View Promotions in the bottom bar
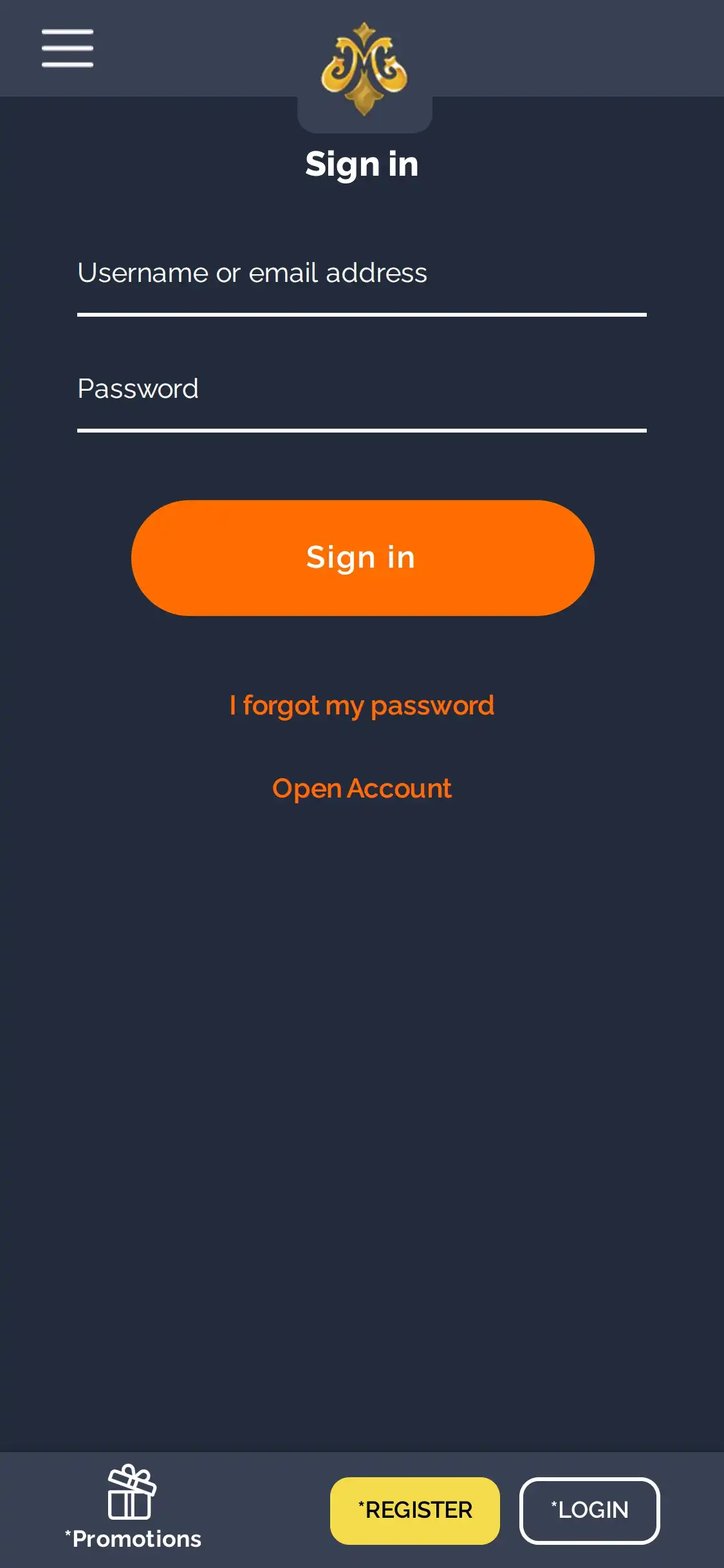Screen dimensions: 724x1568 pos(133,1507)
